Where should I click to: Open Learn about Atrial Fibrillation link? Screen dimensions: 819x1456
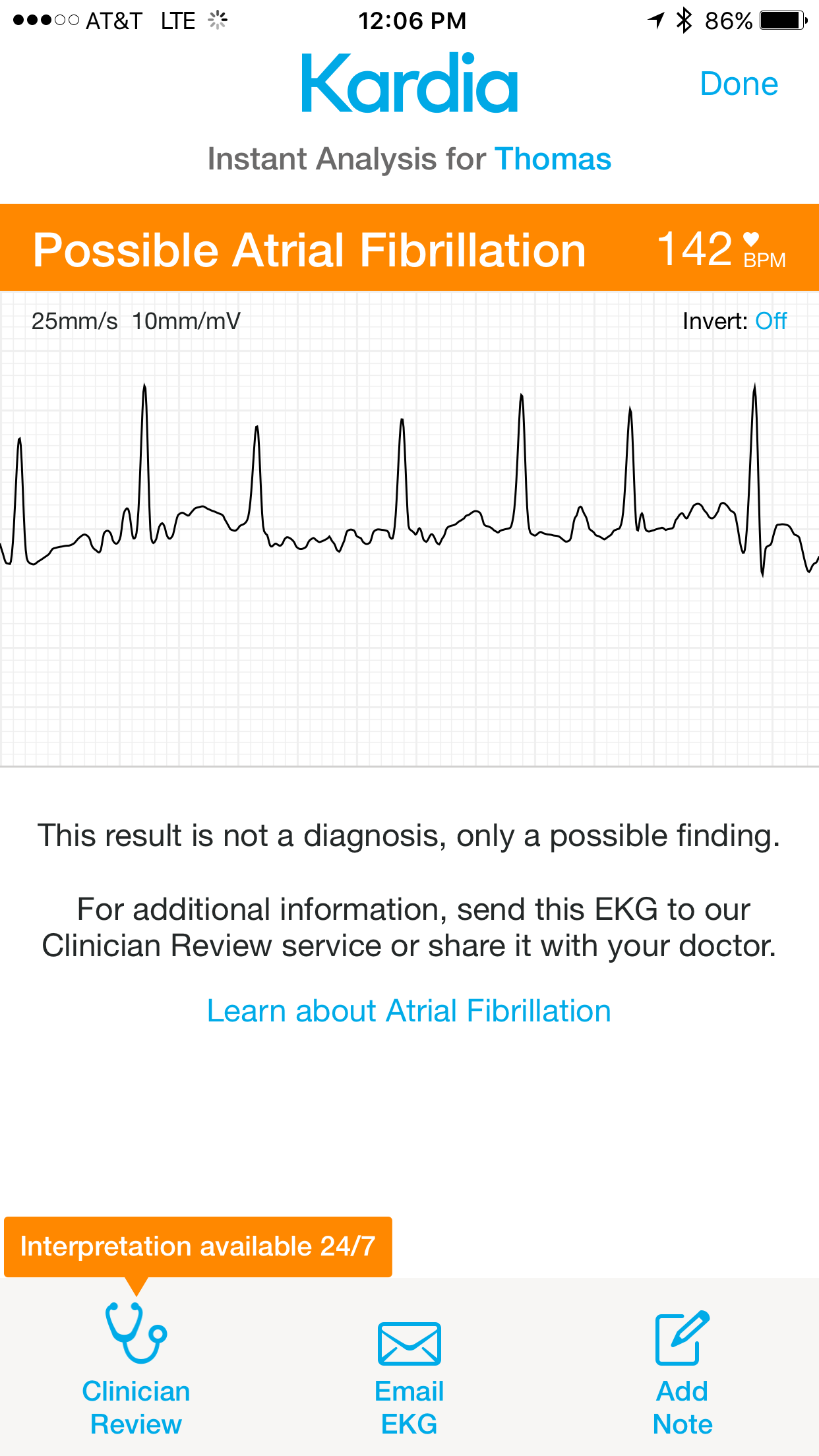point(409,1011)
